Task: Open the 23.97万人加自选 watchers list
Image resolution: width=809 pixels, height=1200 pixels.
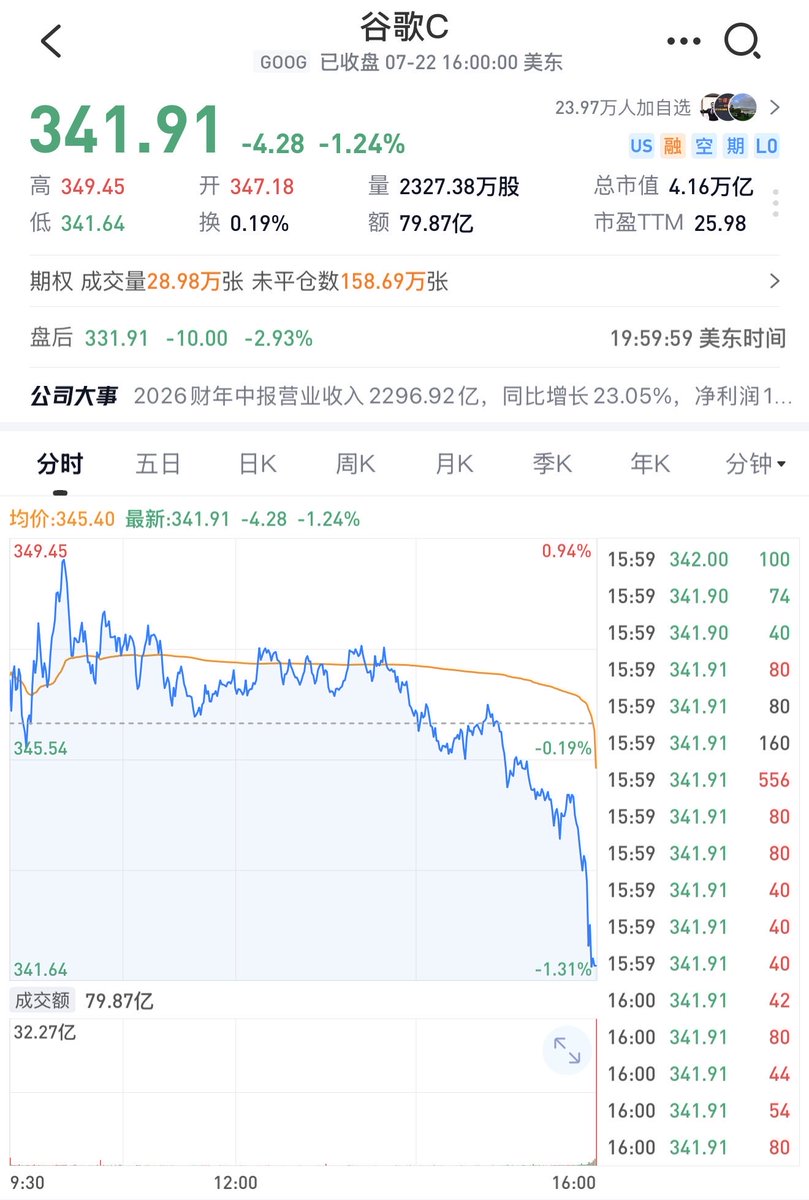Action: click(668, 108)
